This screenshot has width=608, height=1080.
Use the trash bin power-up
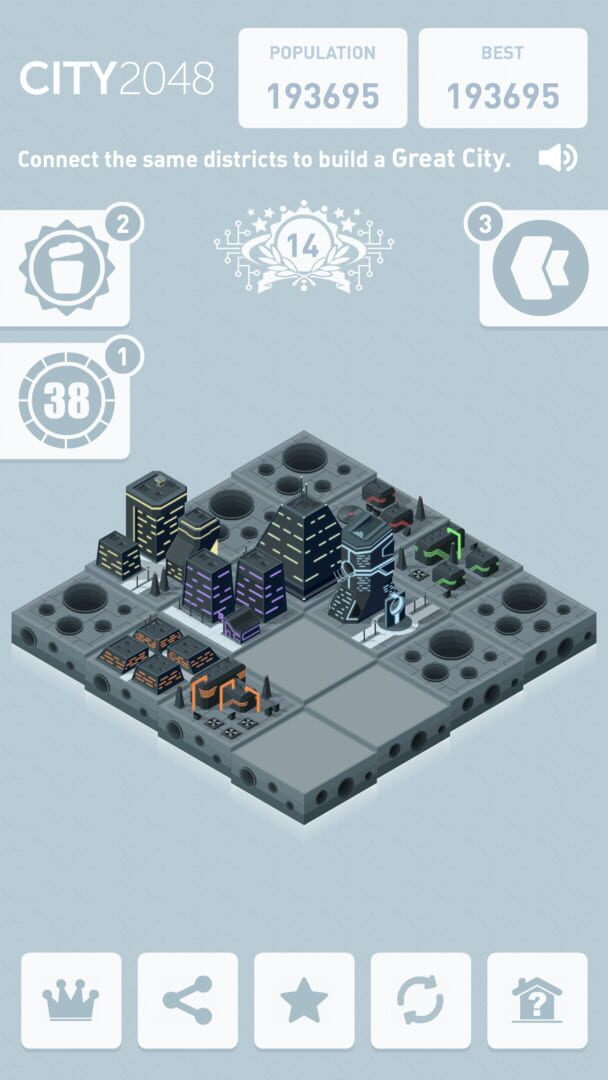tap(68, 268)
